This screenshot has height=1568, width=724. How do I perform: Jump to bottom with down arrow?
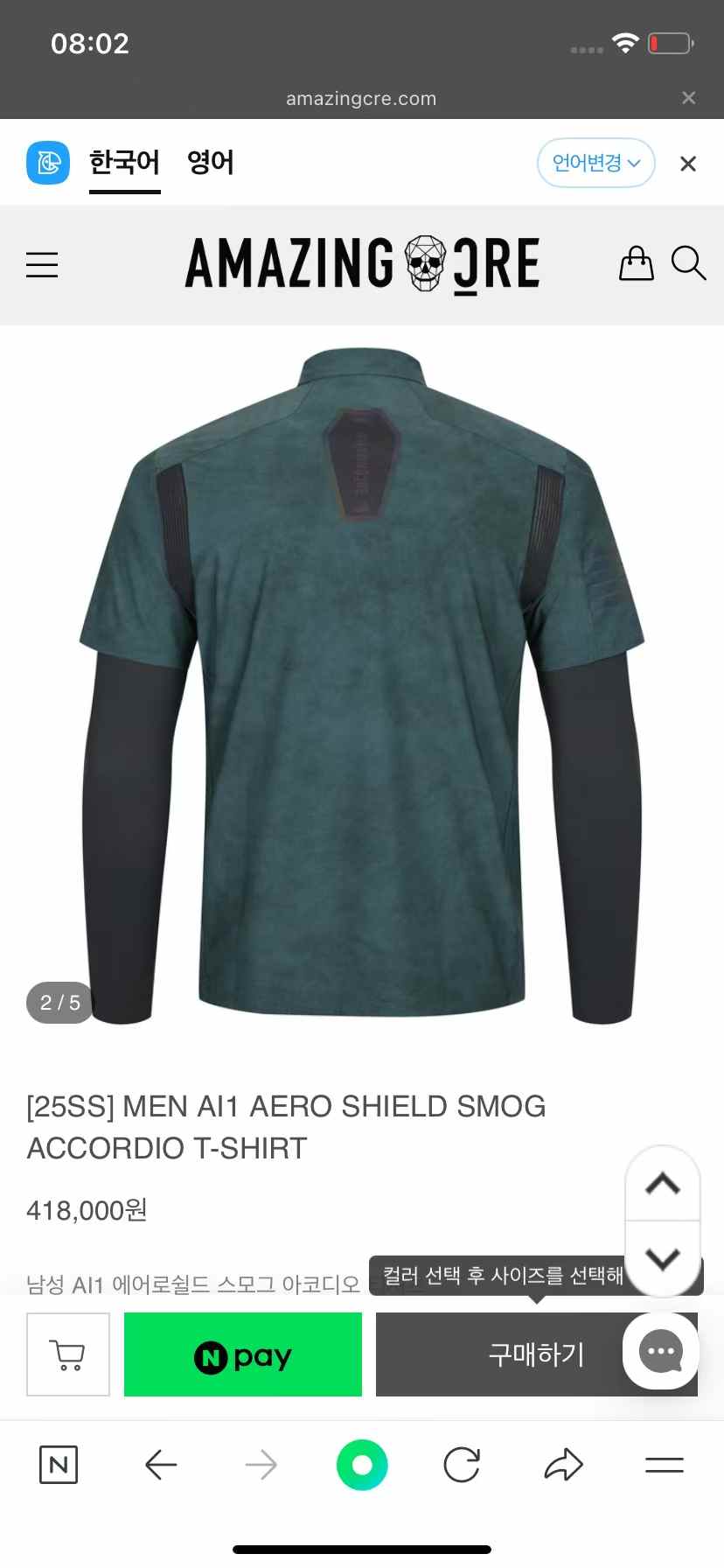coord(663,1257)
